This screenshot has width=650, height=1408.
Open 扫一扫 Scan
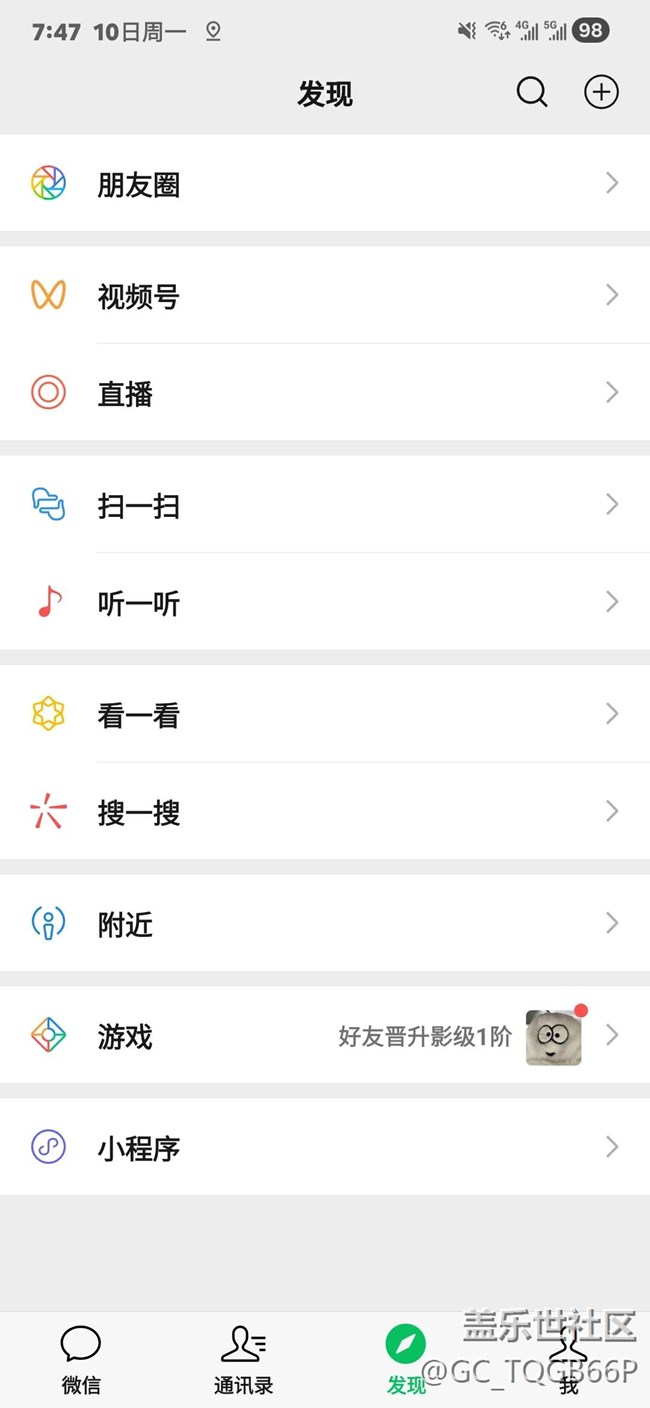click(325, 505)
